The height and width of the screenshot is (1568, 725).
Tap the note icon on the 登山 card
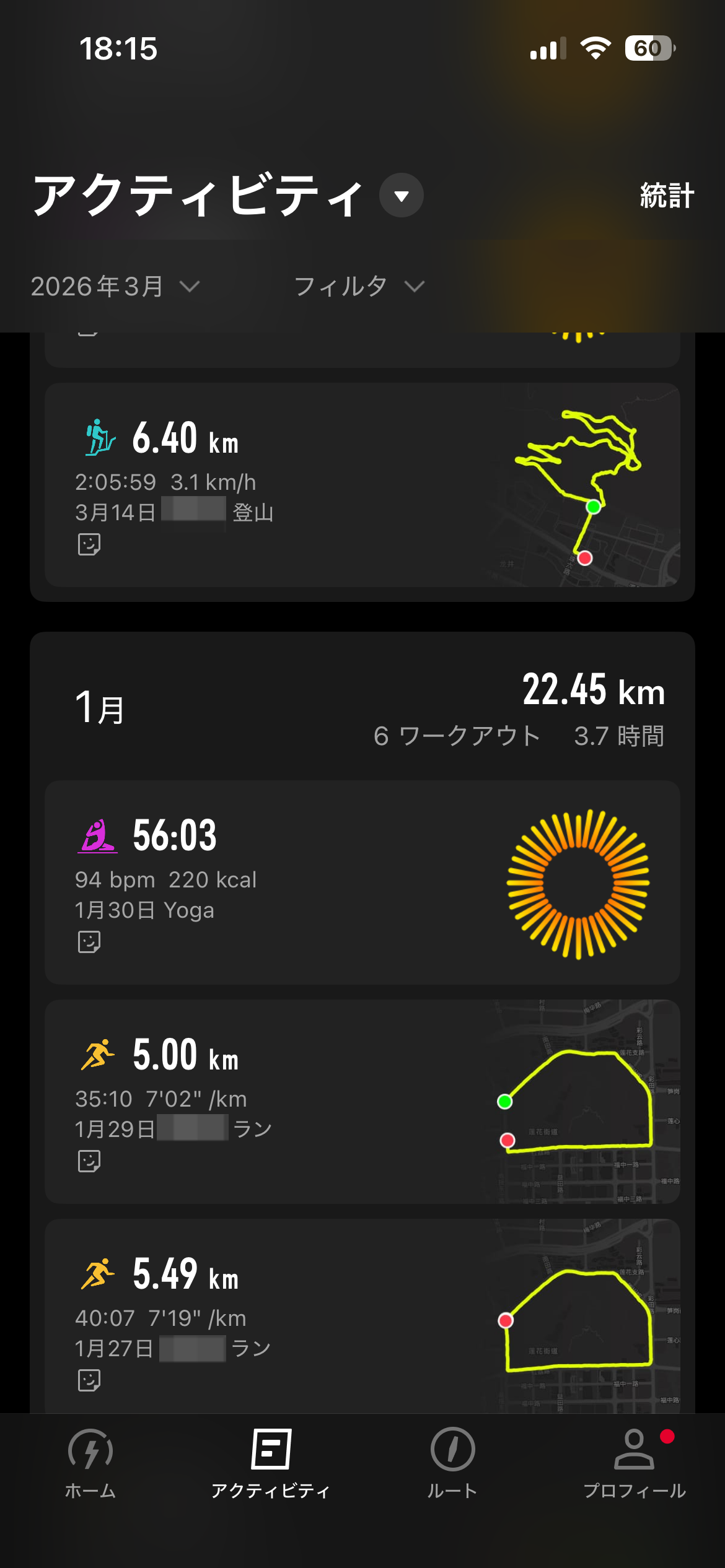pyautogui.click(x=89, y=544)
